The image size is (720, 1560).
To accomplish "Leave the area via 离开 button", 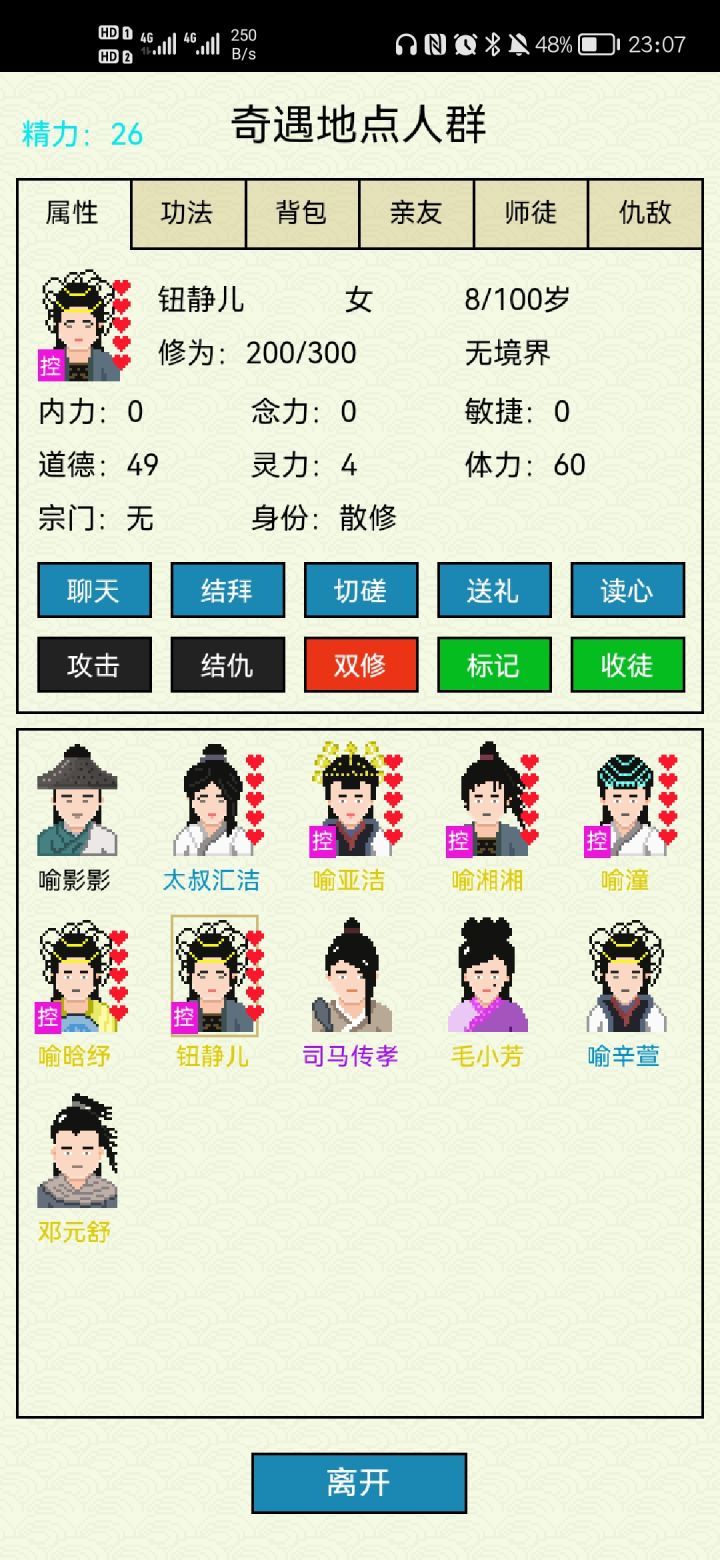I will pos(360,1483).
